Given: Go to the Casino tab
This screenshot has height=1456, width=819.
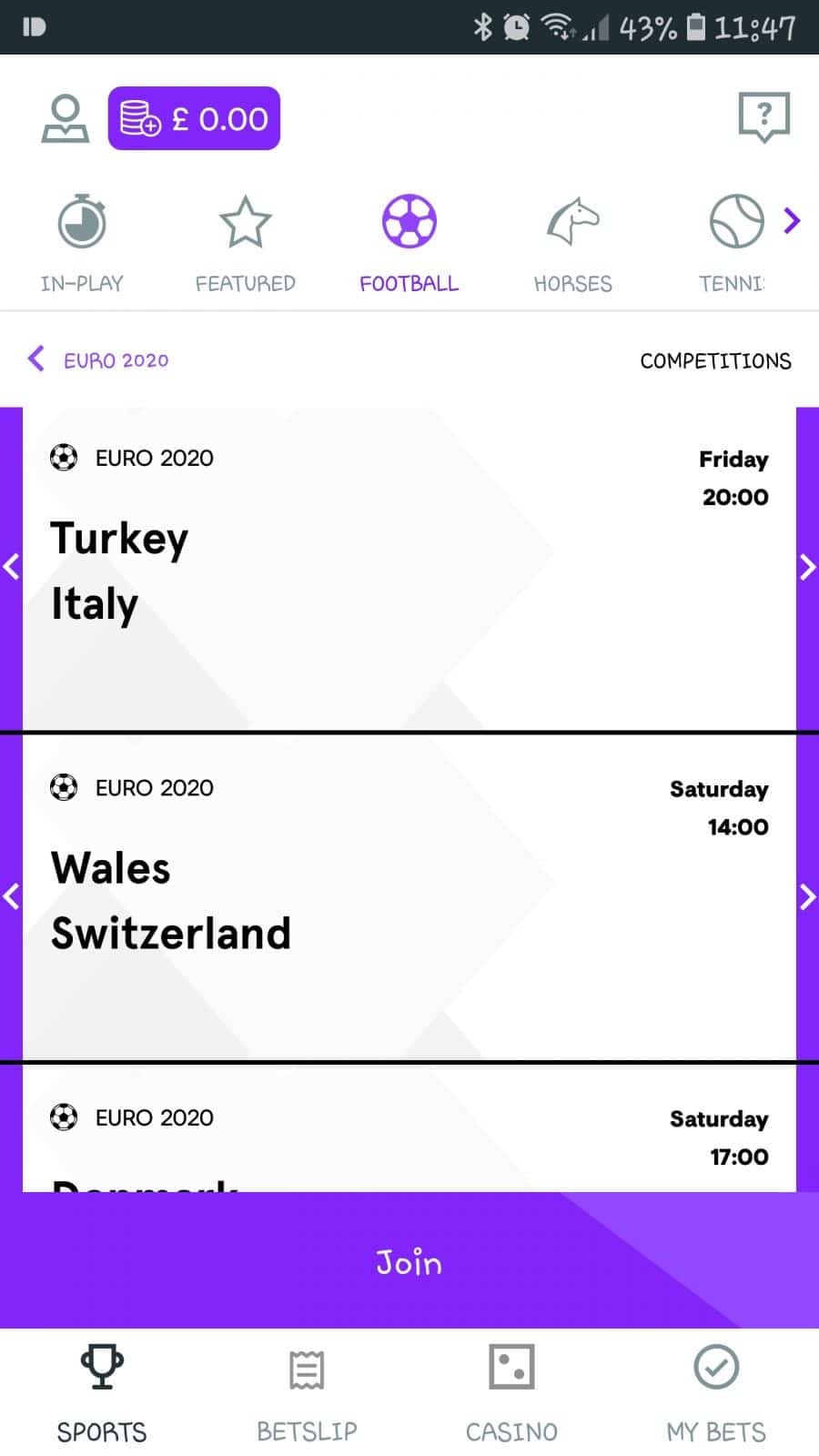Looking at the screenshot, I should 511,1394.
